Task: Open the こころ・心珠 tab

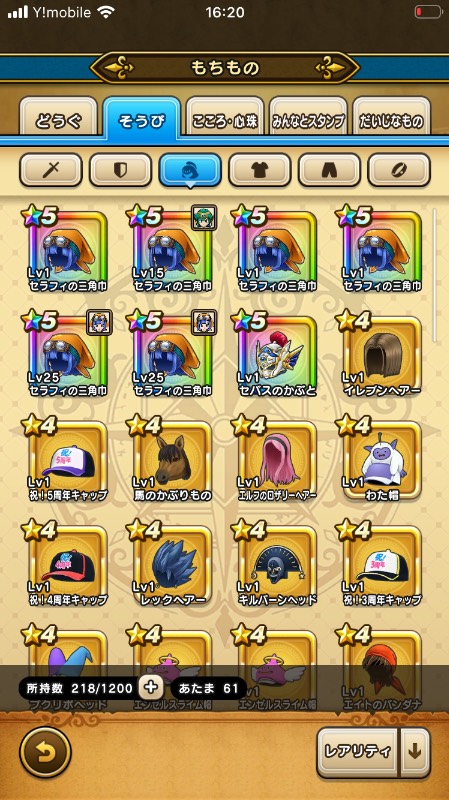Action: click(224, 121)
